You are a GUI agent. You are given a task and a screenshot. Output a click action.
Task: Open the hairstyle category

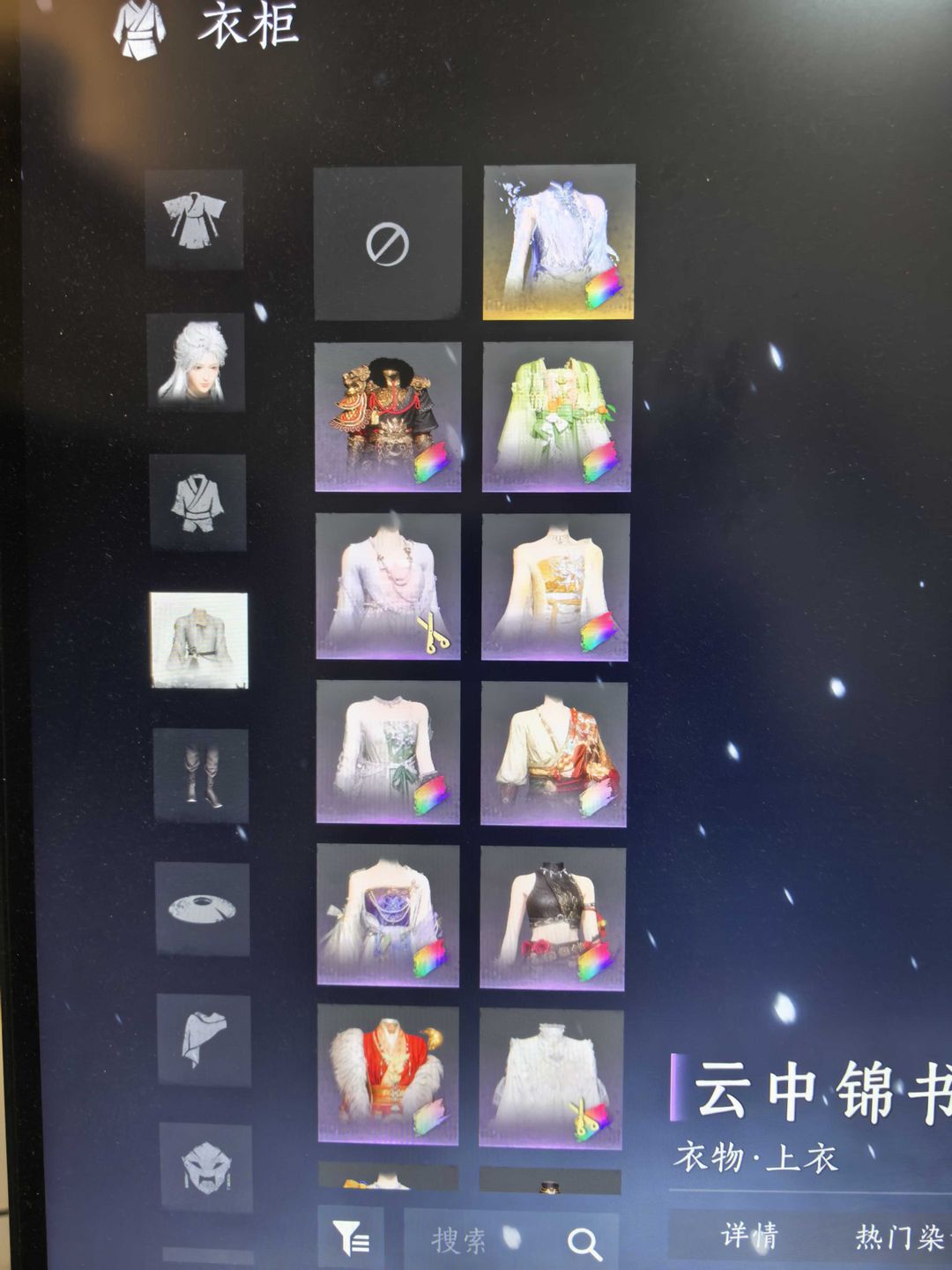(x=196, y=362)
